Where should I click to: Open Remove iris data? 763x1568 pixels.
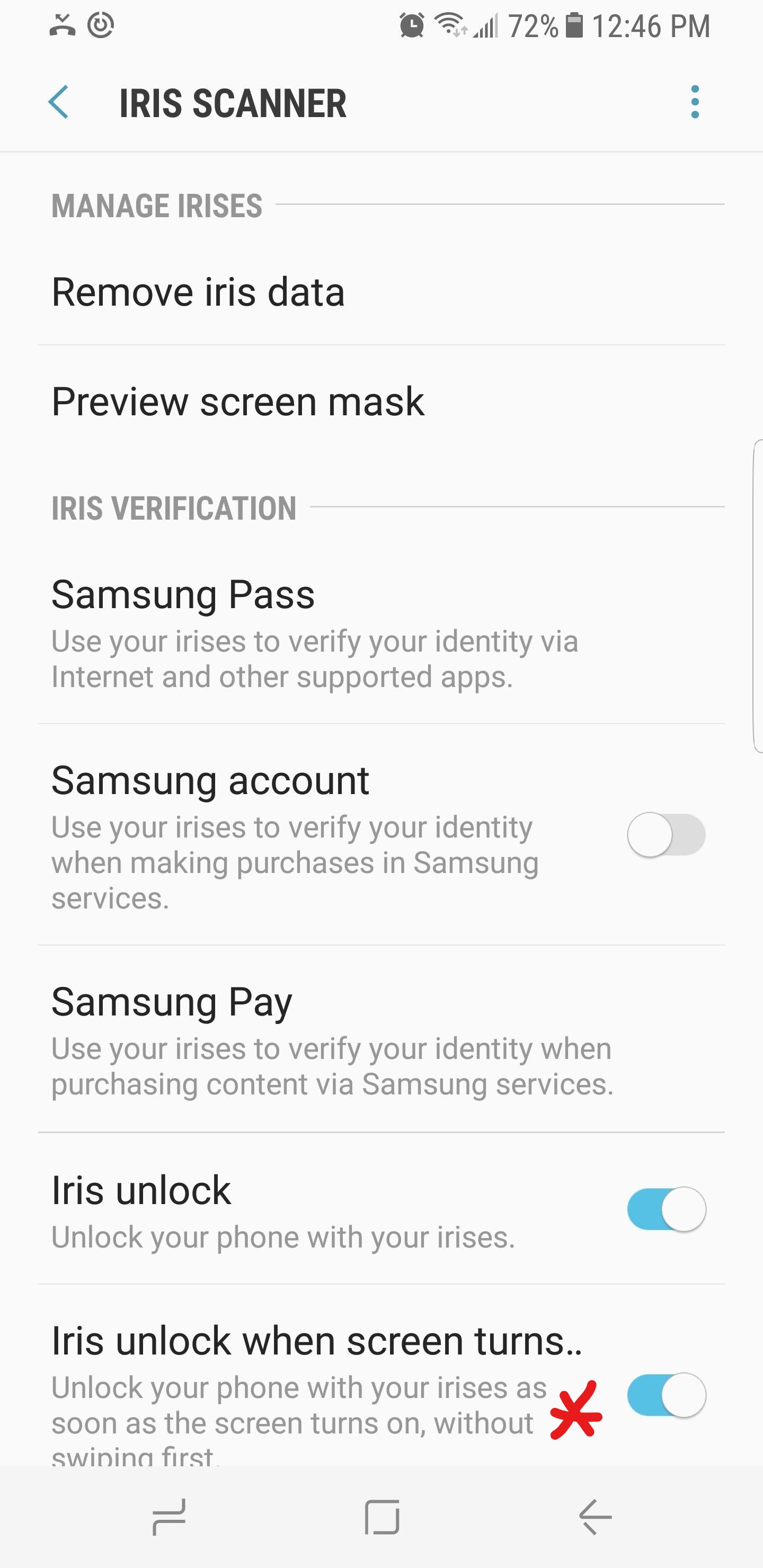pyautogui.click(x=381, y=291)
